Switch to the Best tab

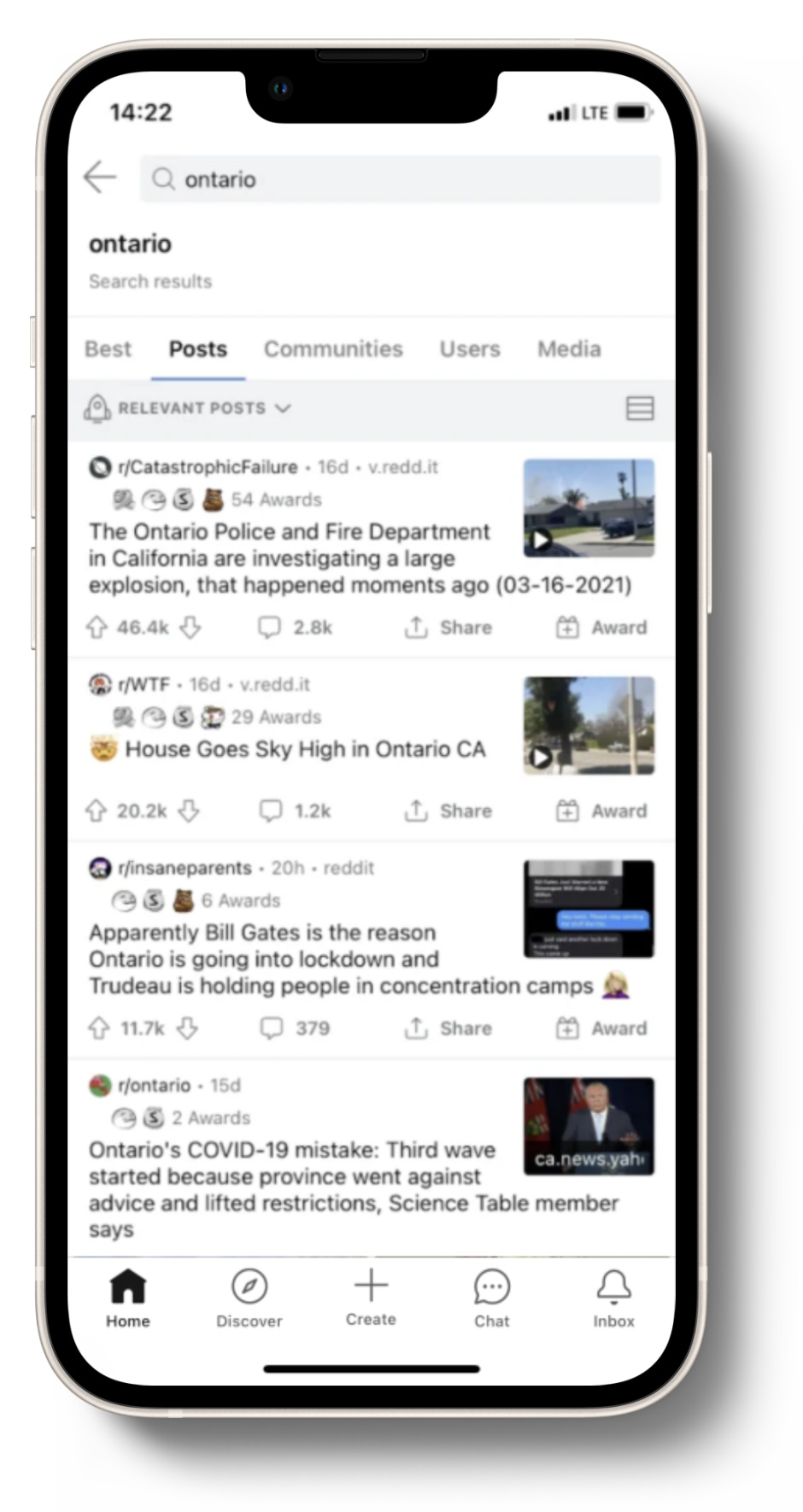point(108,349)
